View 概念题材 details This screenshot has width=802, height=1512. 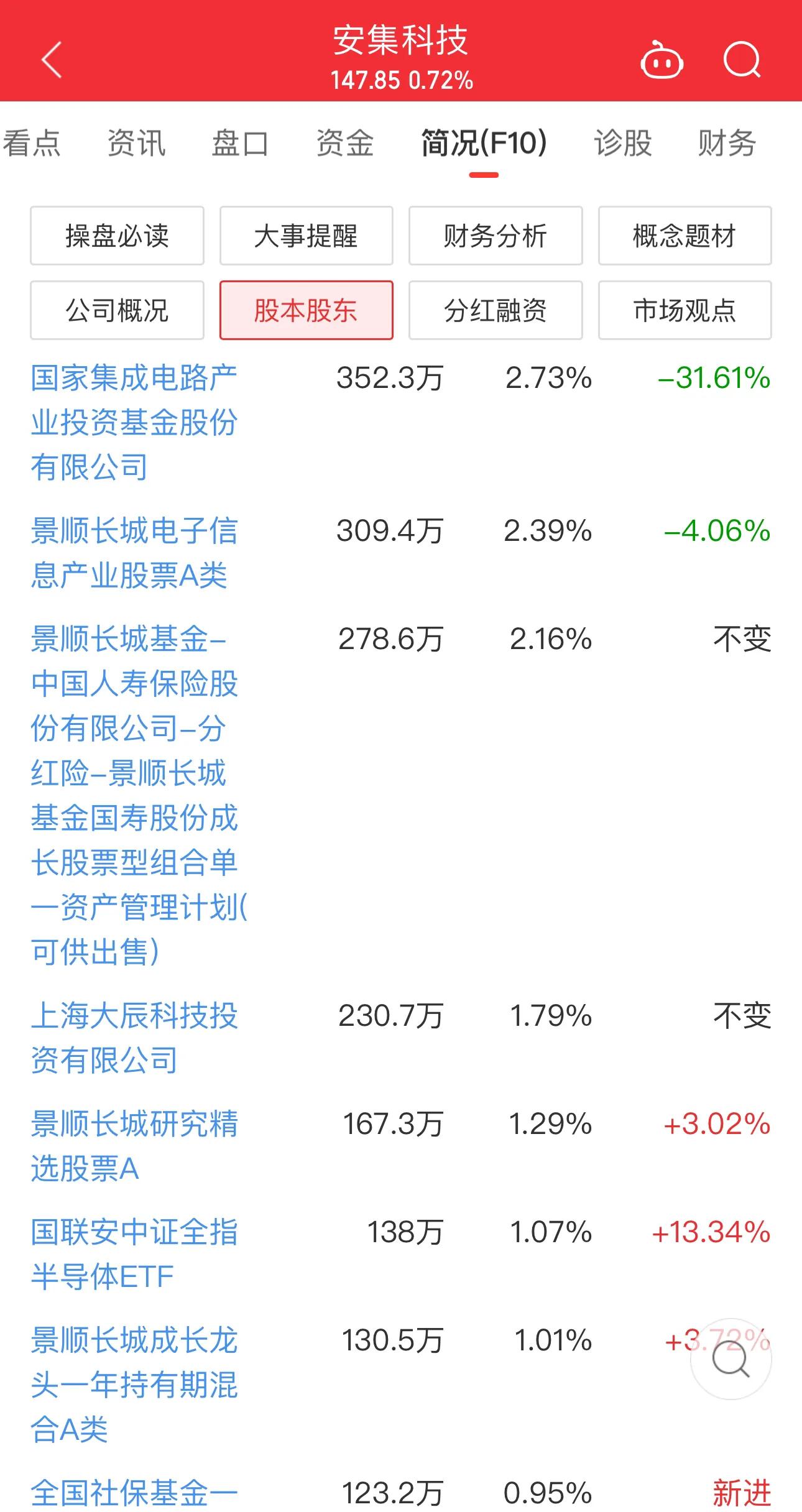click(x=684, y=236)
